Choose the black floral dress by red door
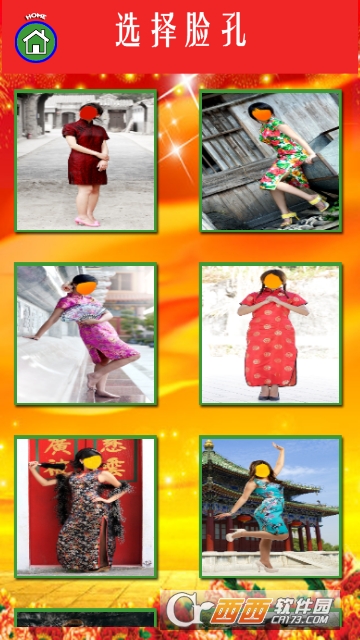 pyautogui.click(x=86, y=507)
